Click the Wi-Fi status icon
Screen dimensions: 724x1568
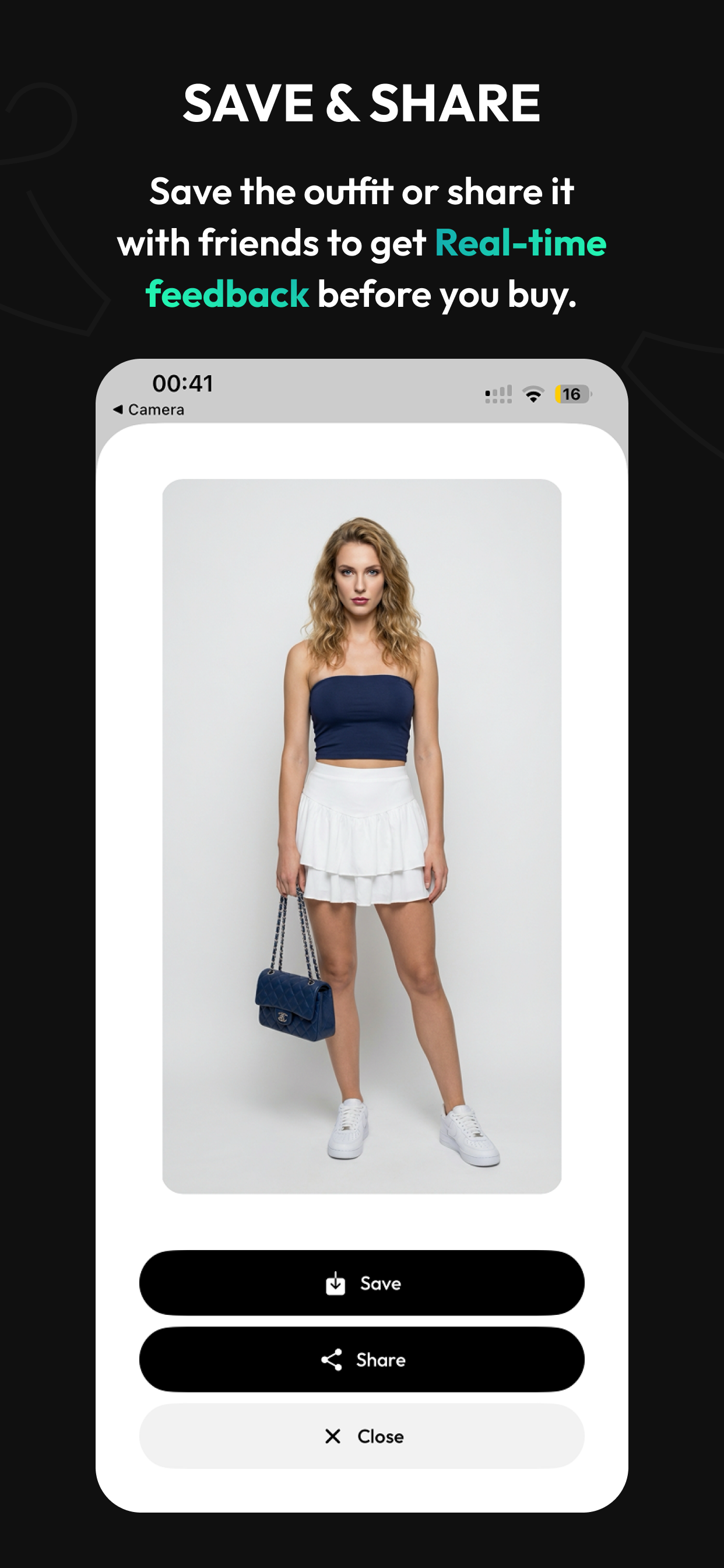532,394
